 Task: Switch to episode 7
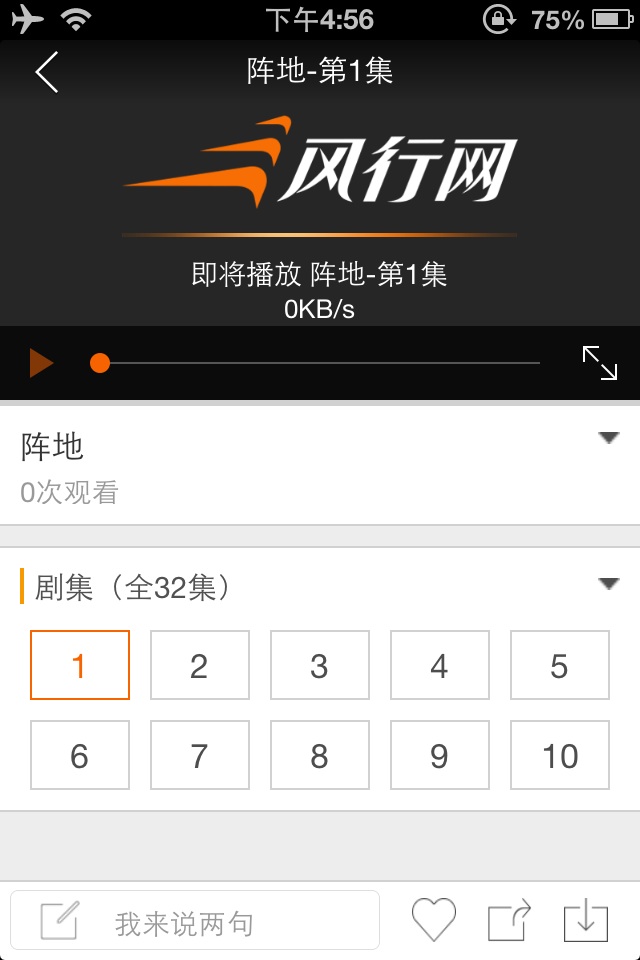pyautogui.click(x=200, y=755)
